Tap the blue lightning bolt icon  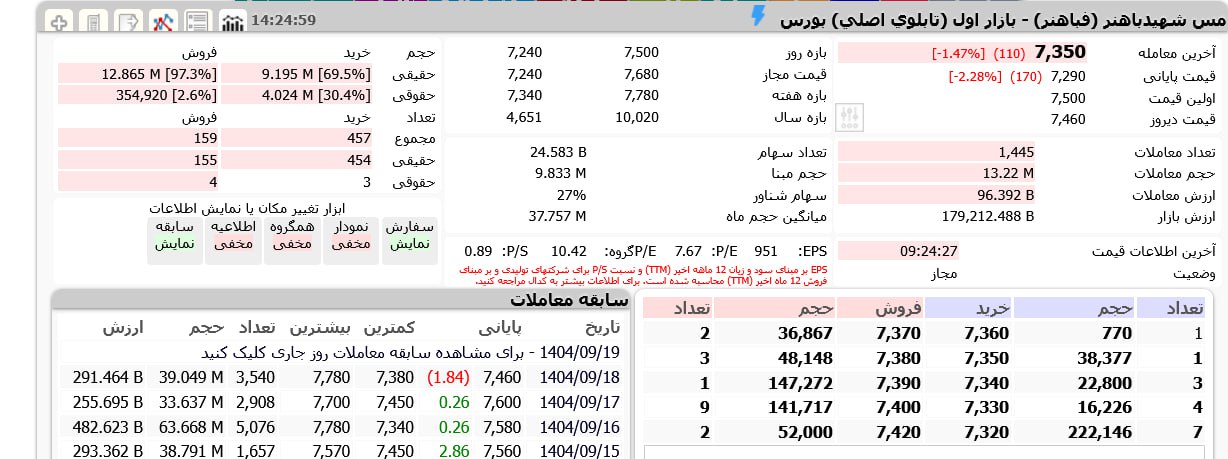tap(759, 17)
